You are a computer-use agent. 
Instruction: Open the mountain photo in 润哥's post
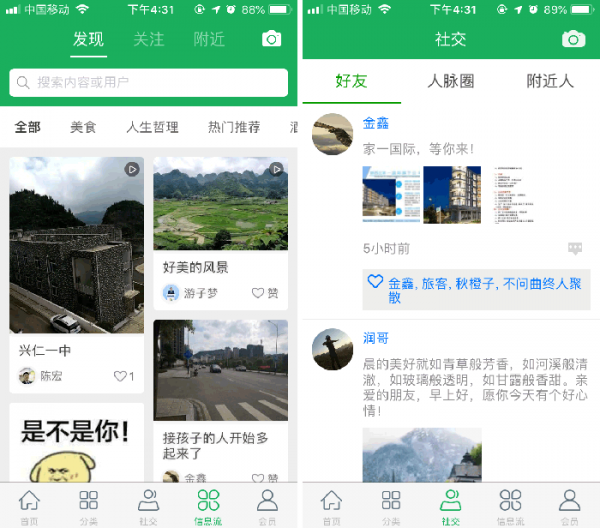pos(421,456)
